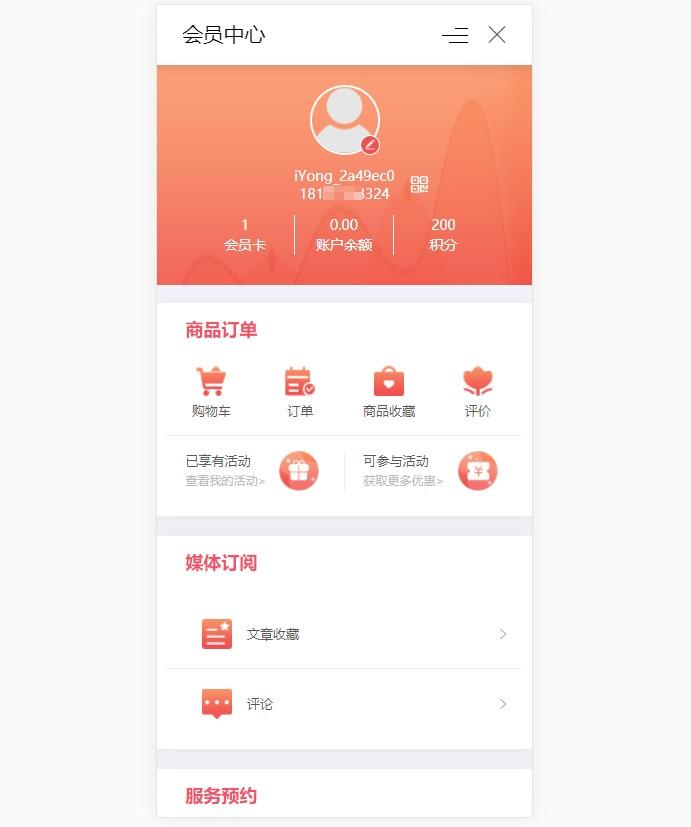Open 积分 points details
This screenshot has height=827, width=691.
(x=443, y=235)
